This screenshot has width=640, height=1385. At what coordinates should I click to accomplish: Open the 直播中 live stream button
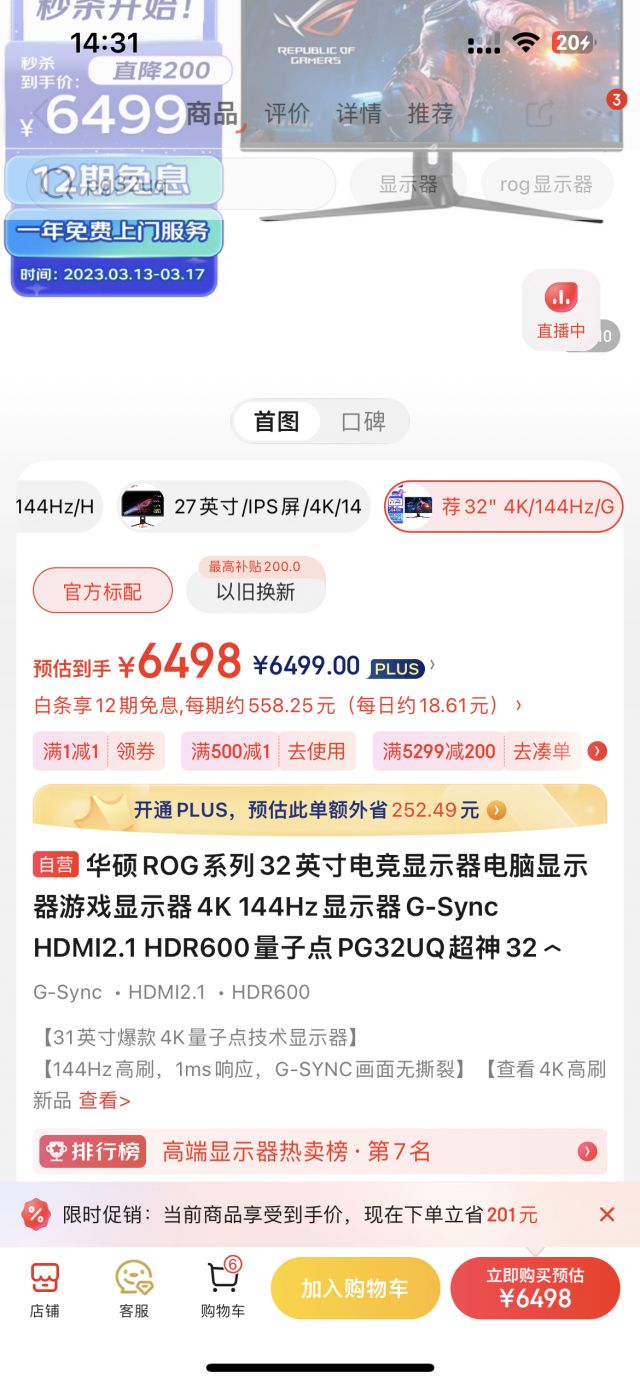coord(561,310)
